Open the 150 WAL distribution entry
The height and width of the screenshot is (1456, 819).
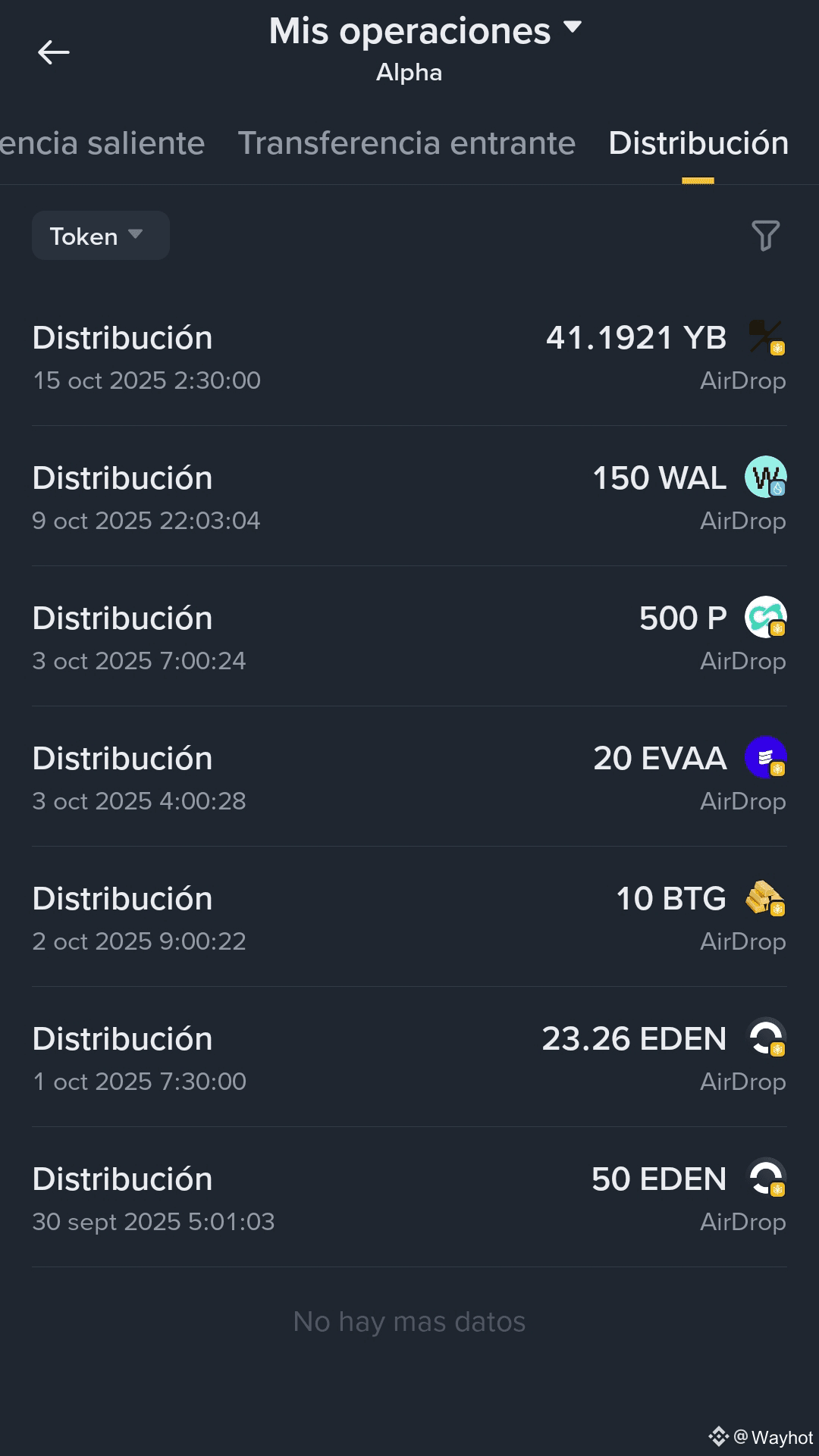(x=409, y=496)
